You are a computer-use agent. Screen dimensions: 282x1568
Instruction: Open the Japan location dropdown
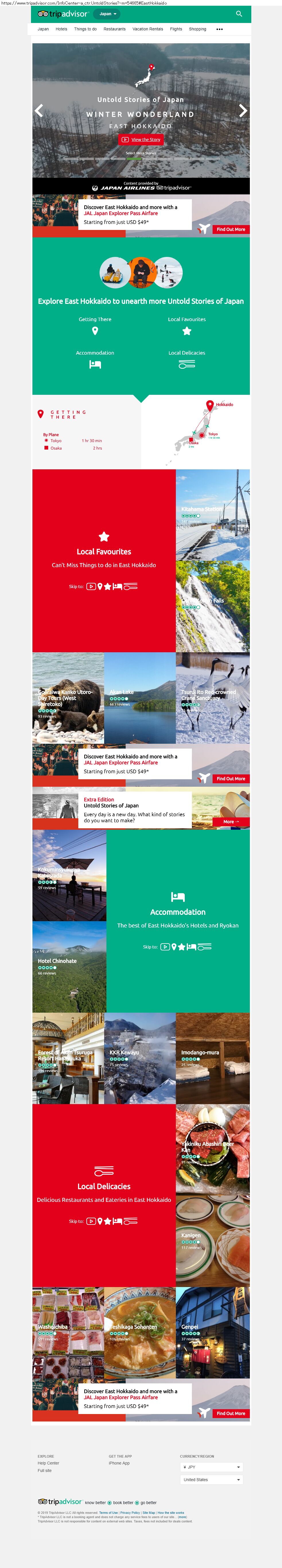click(x=108, y=14)
